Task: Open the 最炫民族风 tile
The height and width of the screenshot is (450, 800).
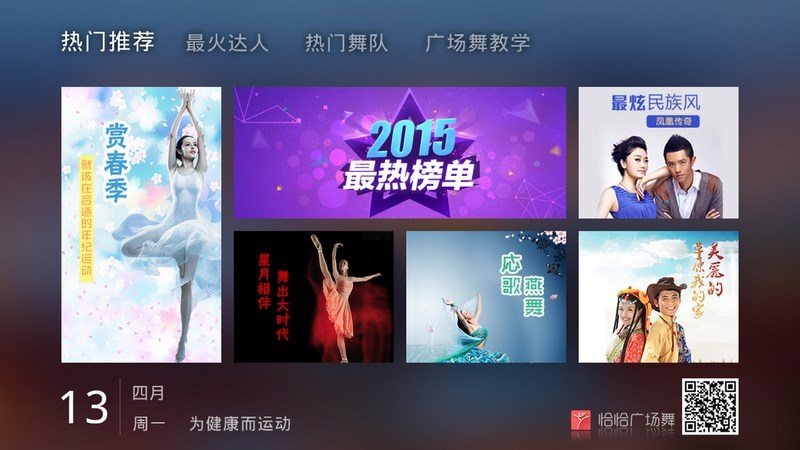Action: coord(658,152)
